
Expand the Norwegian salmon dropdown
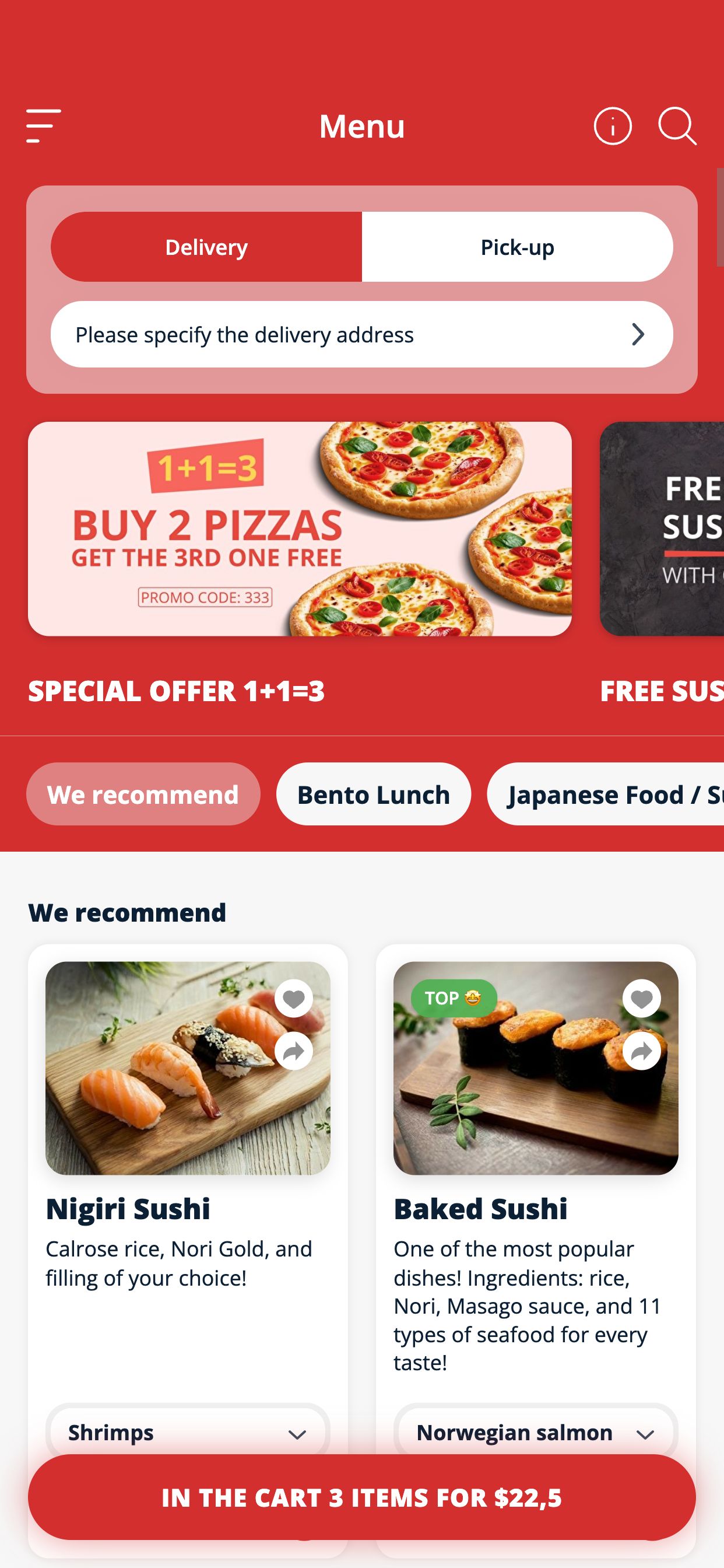point(535,1433)
